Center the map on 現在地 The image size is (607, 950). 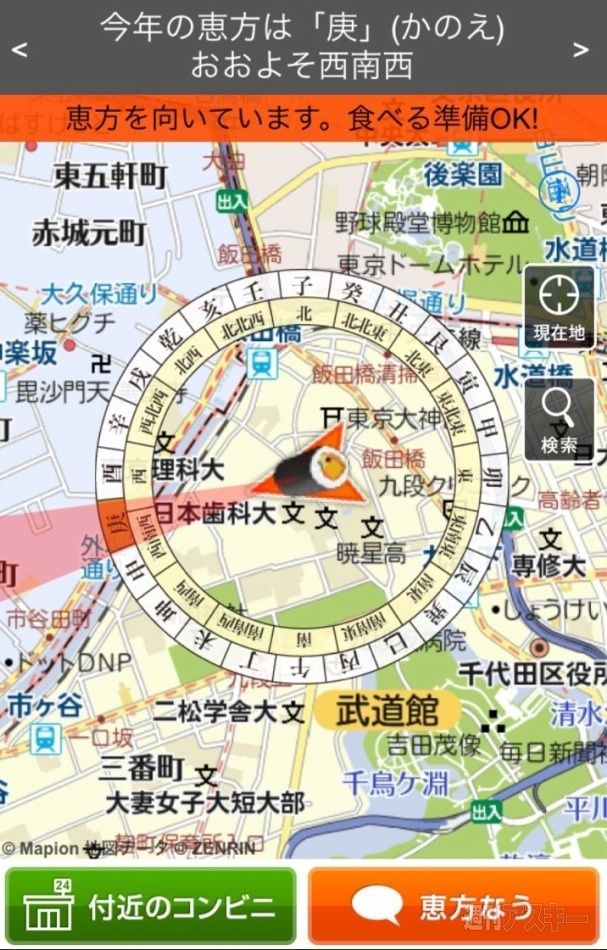559,307
